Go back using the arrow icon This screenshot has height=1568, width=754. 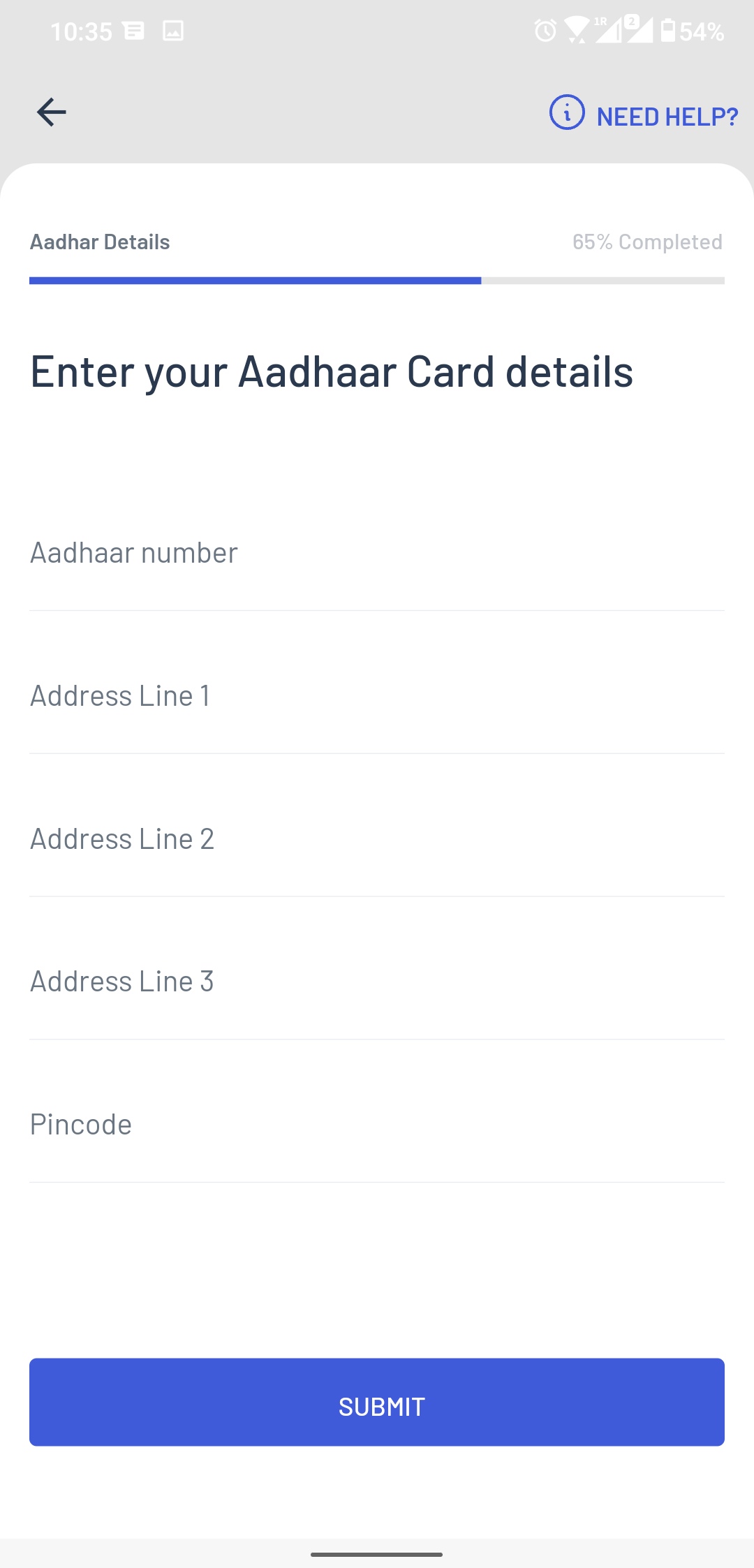[x=52, y=112]
